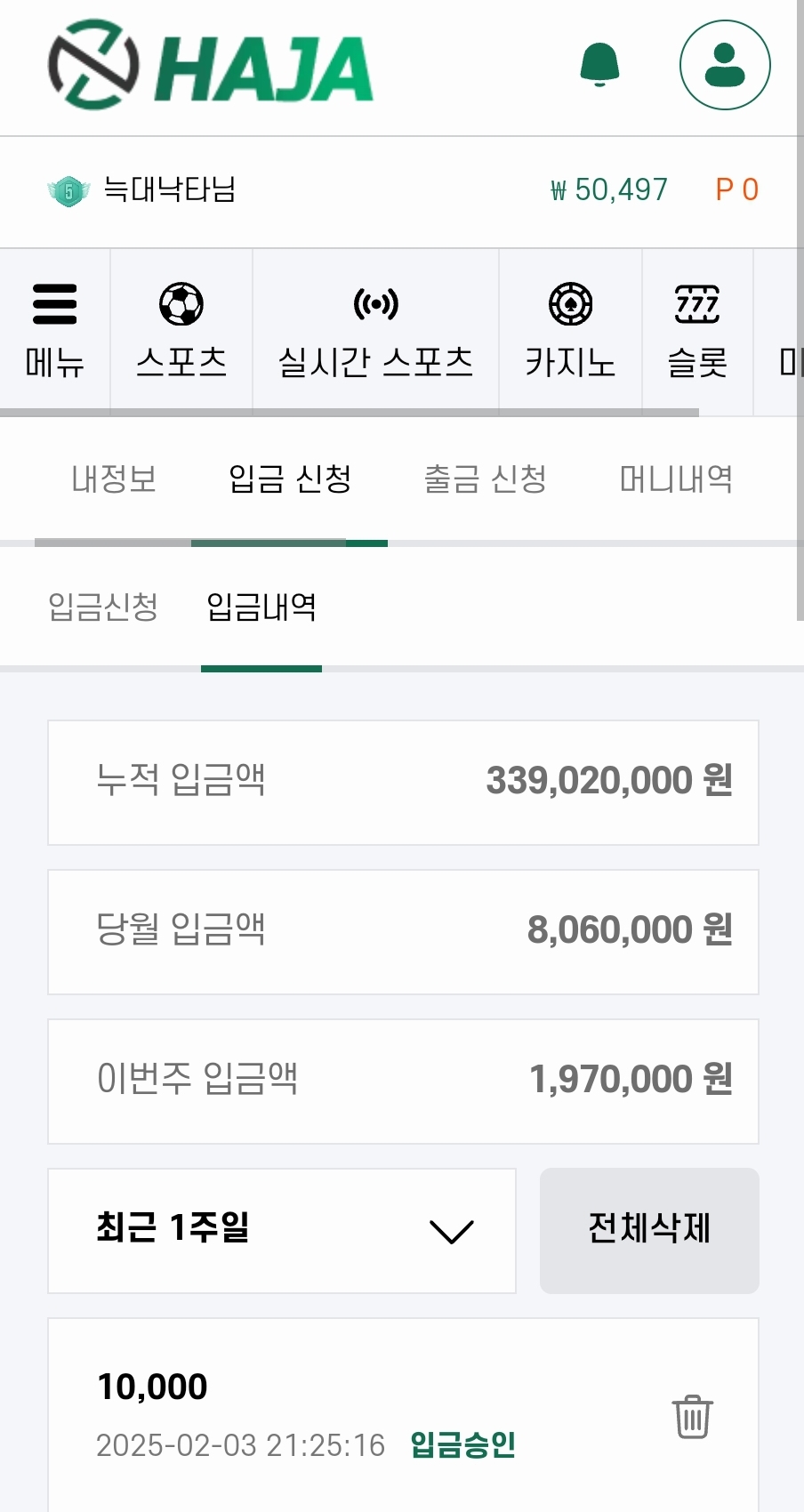Open the 머니내역 tab
Screen dimensions: 804x1512
pos(676,479)
